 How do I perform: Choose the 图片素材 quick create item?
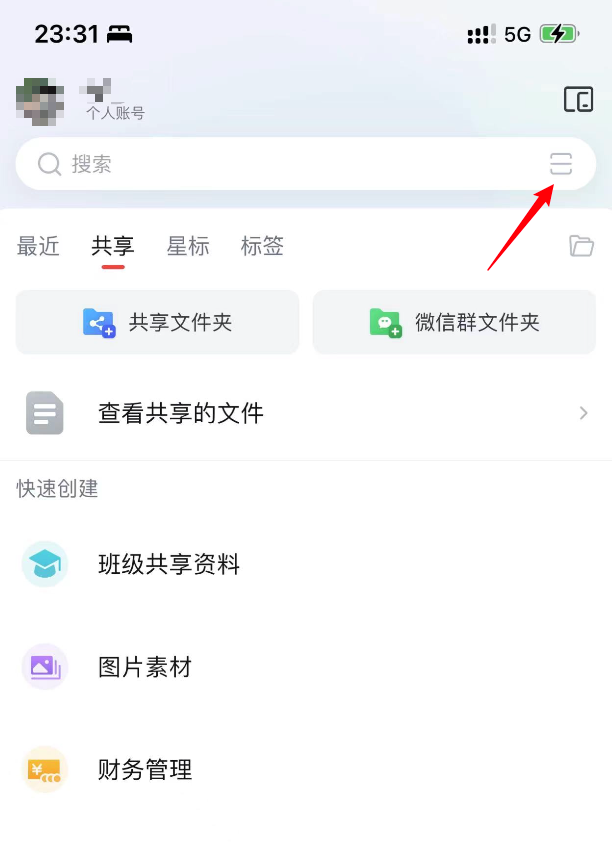145,667
